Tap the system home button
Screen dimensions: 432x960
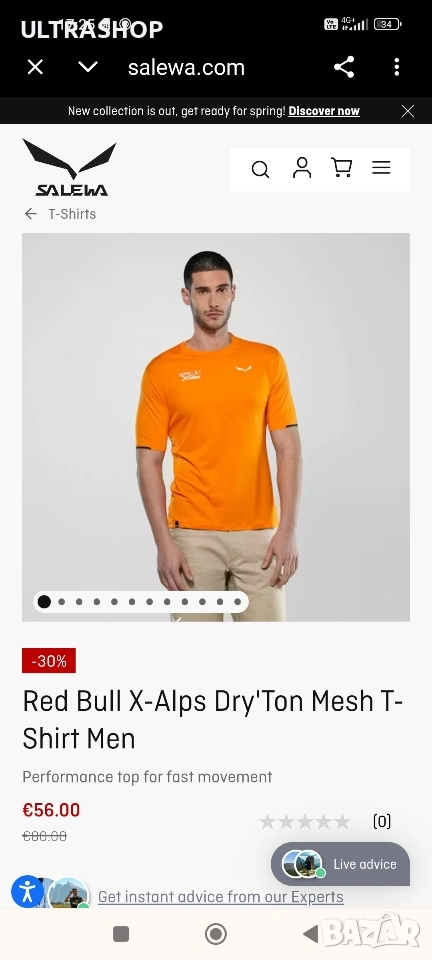[215, 934]
